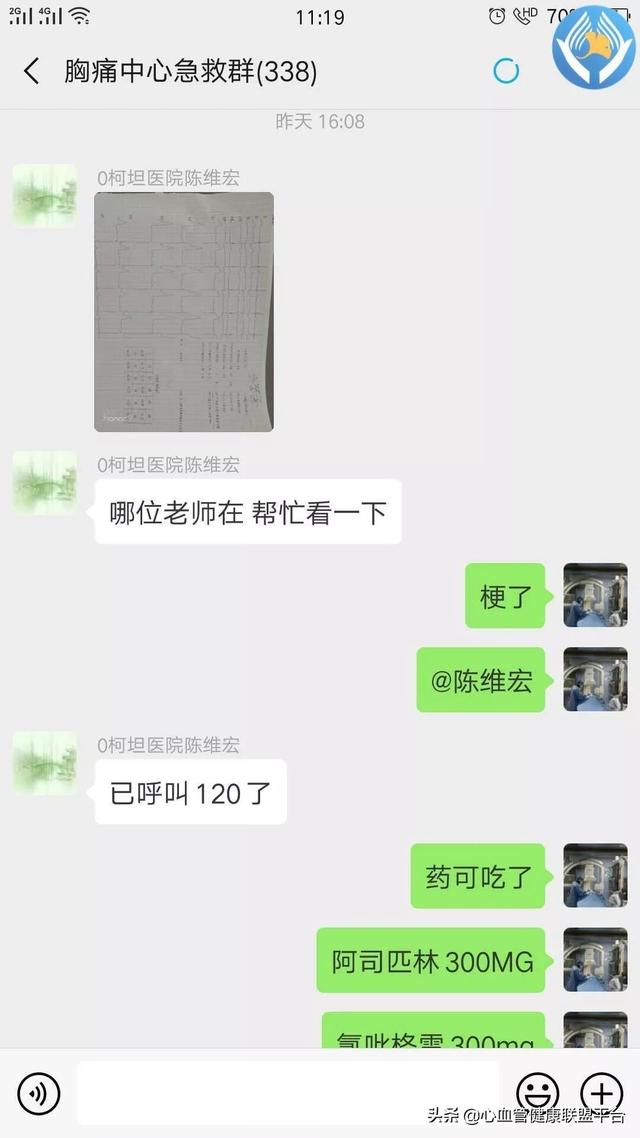Open sender avatar beside 梗了 message
This screenshot has height=1138, width=640.
(x=595, y=595)
